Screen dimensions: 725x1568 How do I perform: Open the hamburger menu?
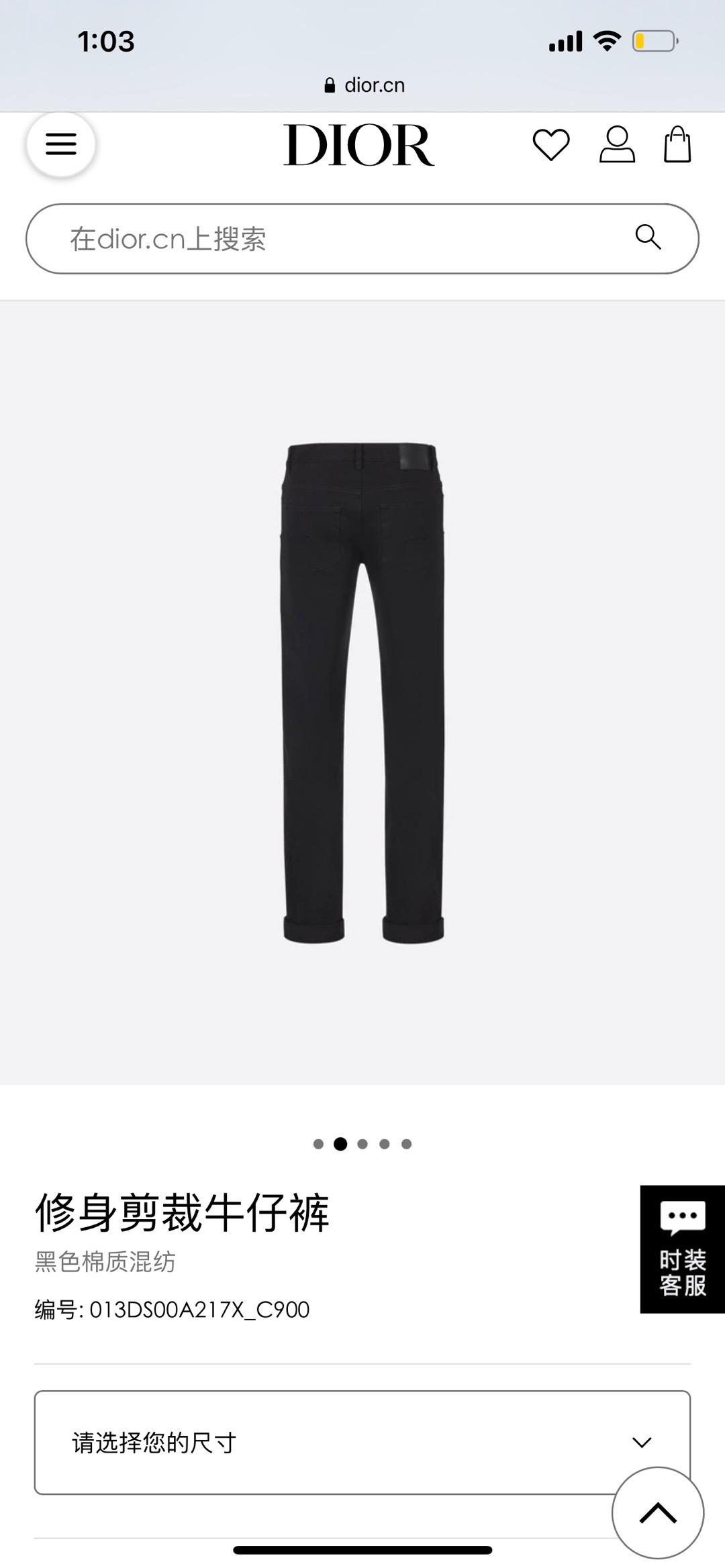coord(60,144)
